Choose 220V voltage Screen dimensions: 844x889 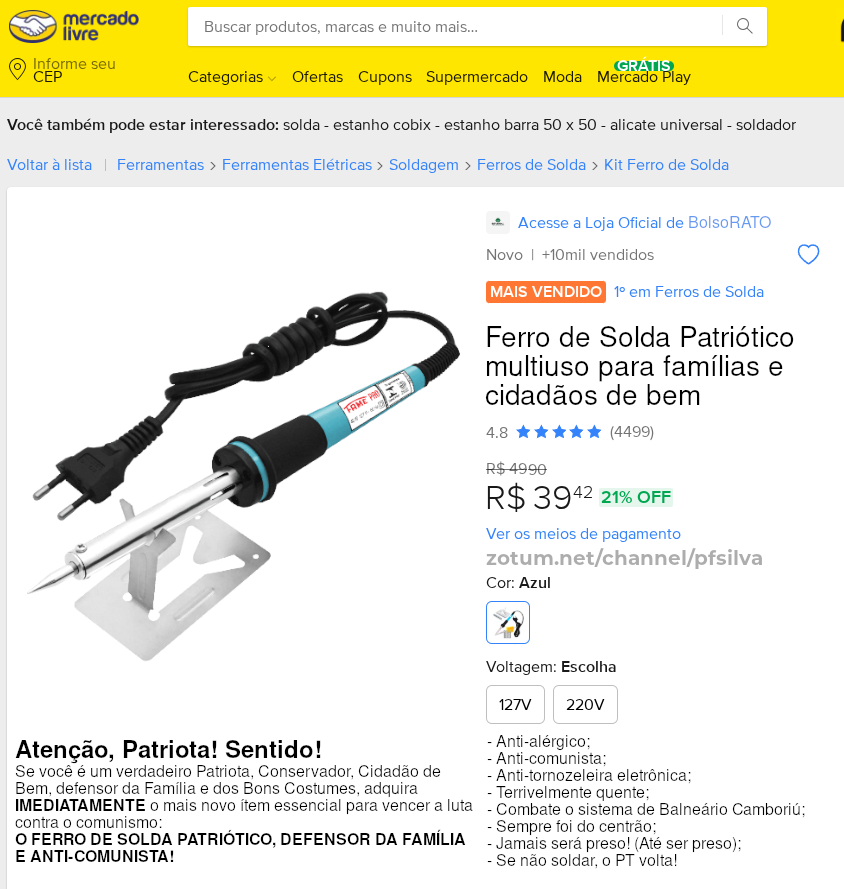click(585, 704)
